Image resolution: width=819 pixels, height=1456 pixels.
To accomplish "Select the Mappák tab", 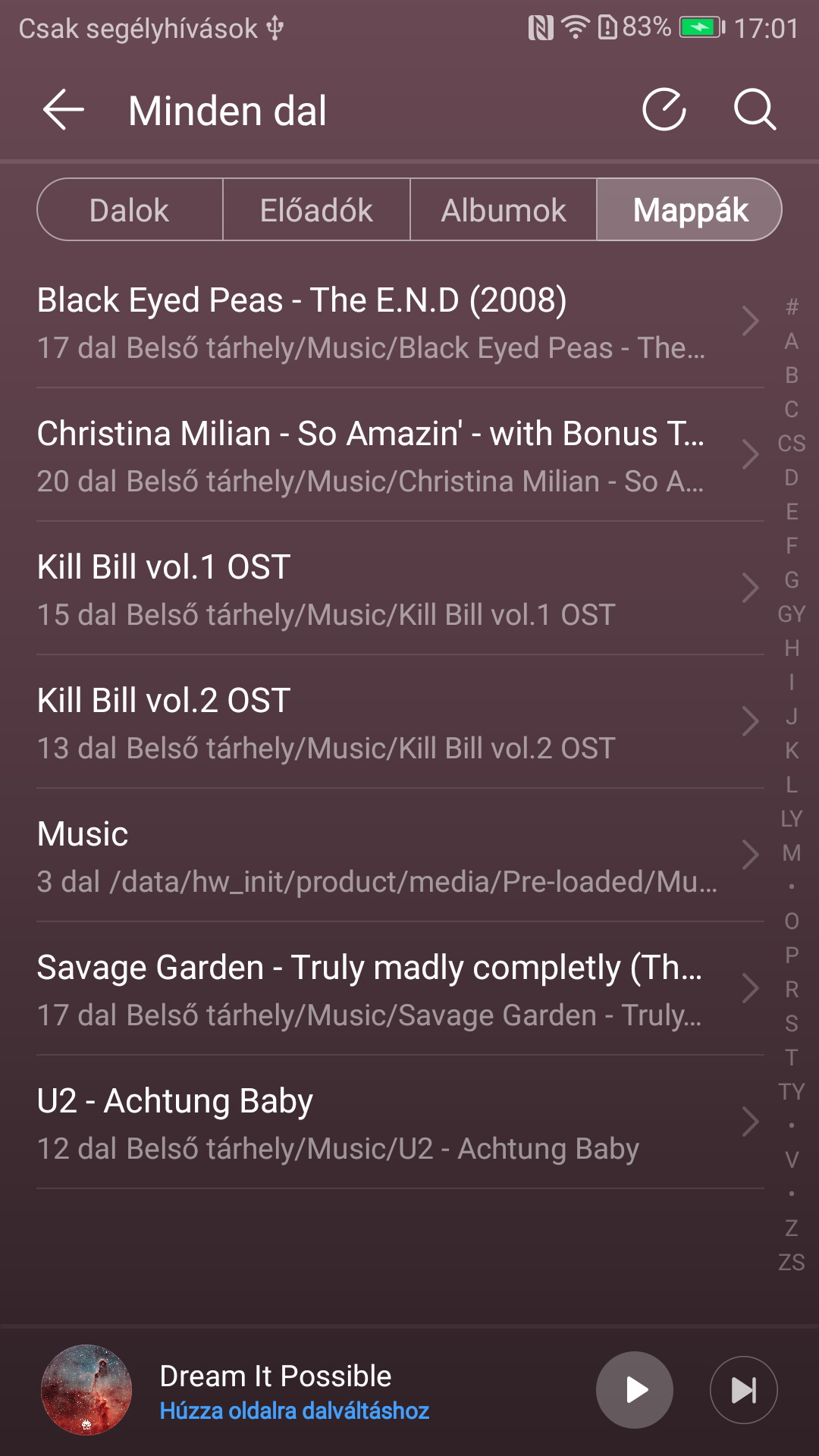I will click(689, 210).
